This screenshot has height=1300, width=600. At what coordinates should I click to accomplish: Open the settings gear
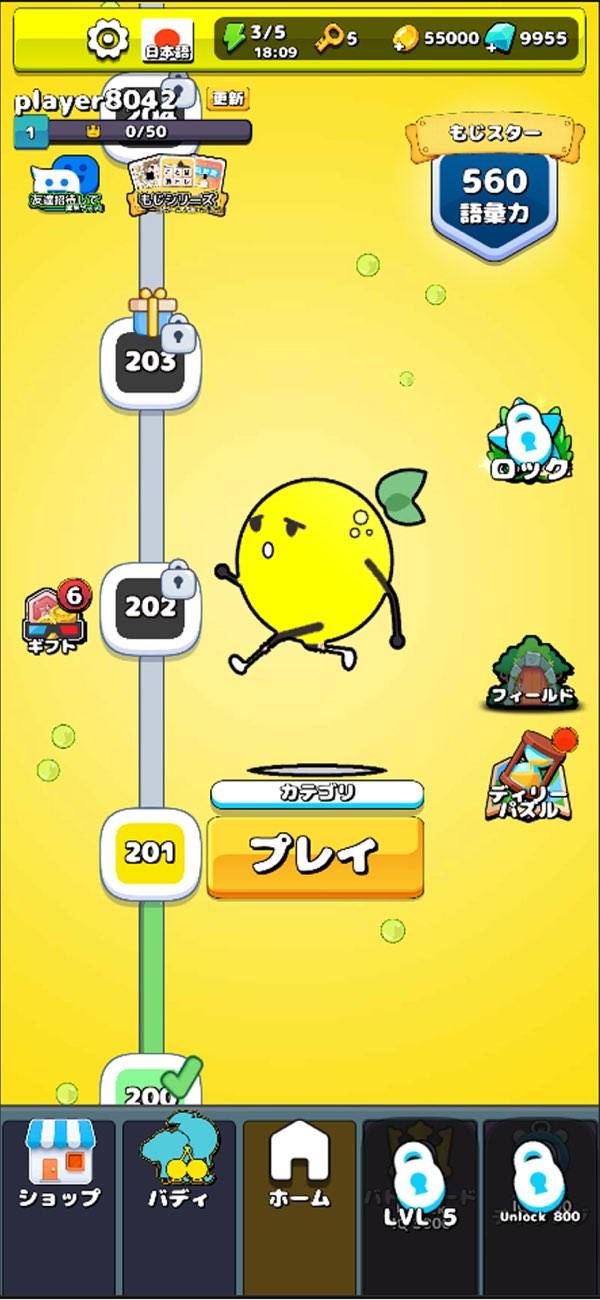click(108, 39)
